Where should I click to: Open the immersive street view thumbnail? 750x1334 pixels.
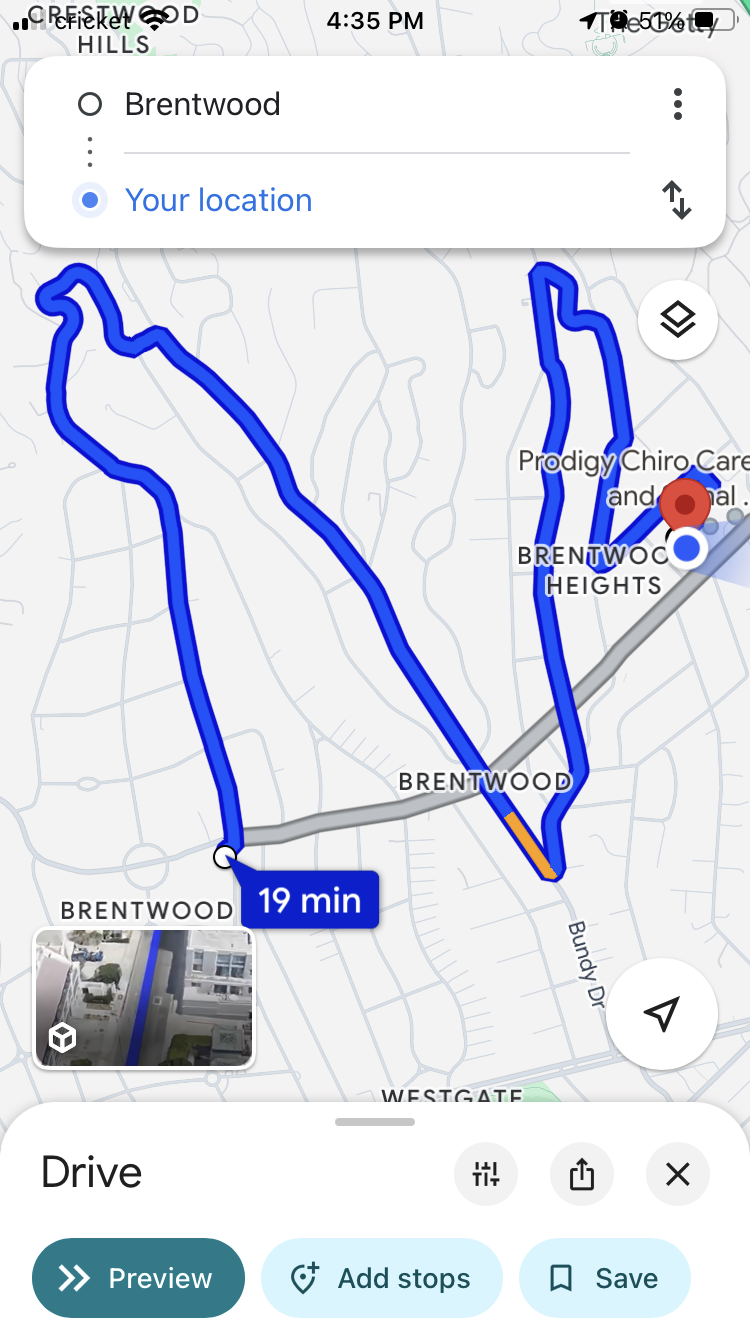tap(145, 998)
